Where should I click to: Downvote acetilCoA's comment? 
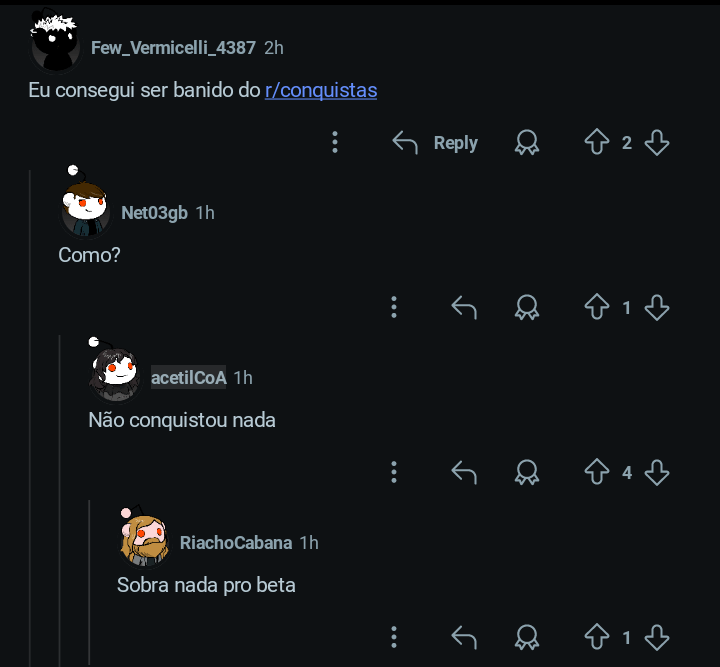[657, 472]
